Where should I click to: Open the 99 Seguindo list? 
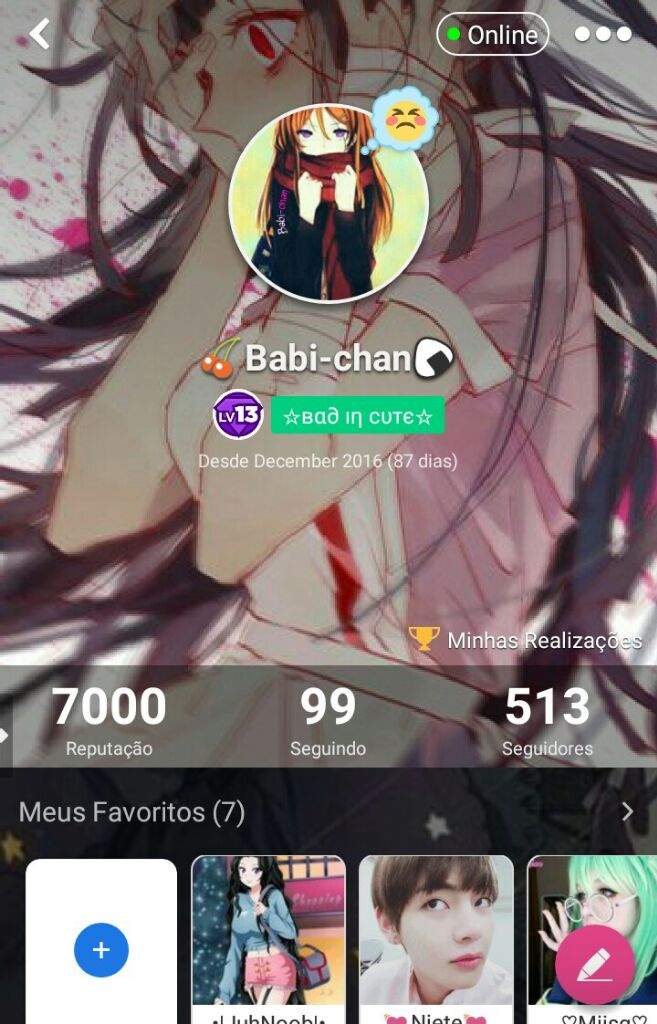[x=328, y=720]
